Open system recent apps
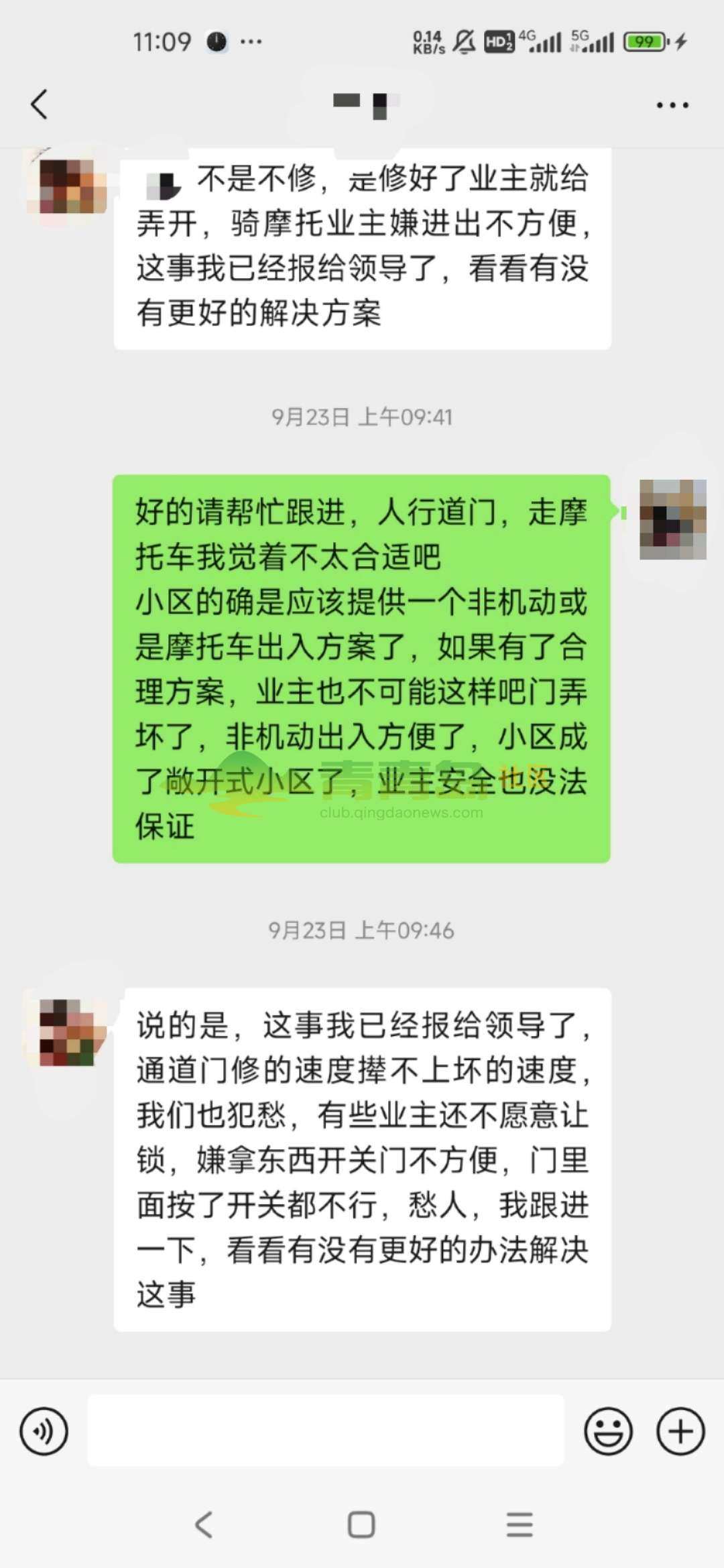 [520, 1525]
